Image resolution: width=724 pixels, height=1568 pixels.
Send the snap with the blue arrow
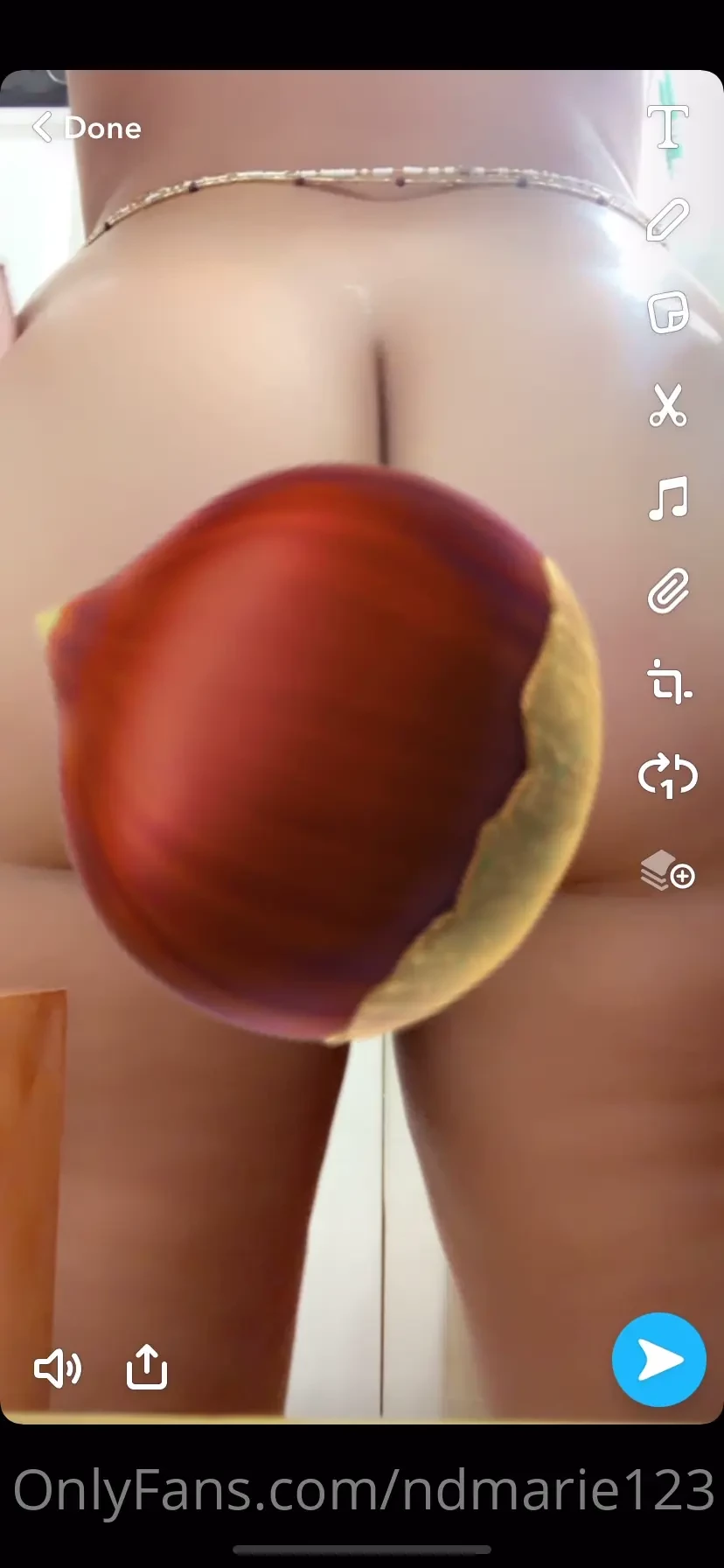coord(658,1360)
